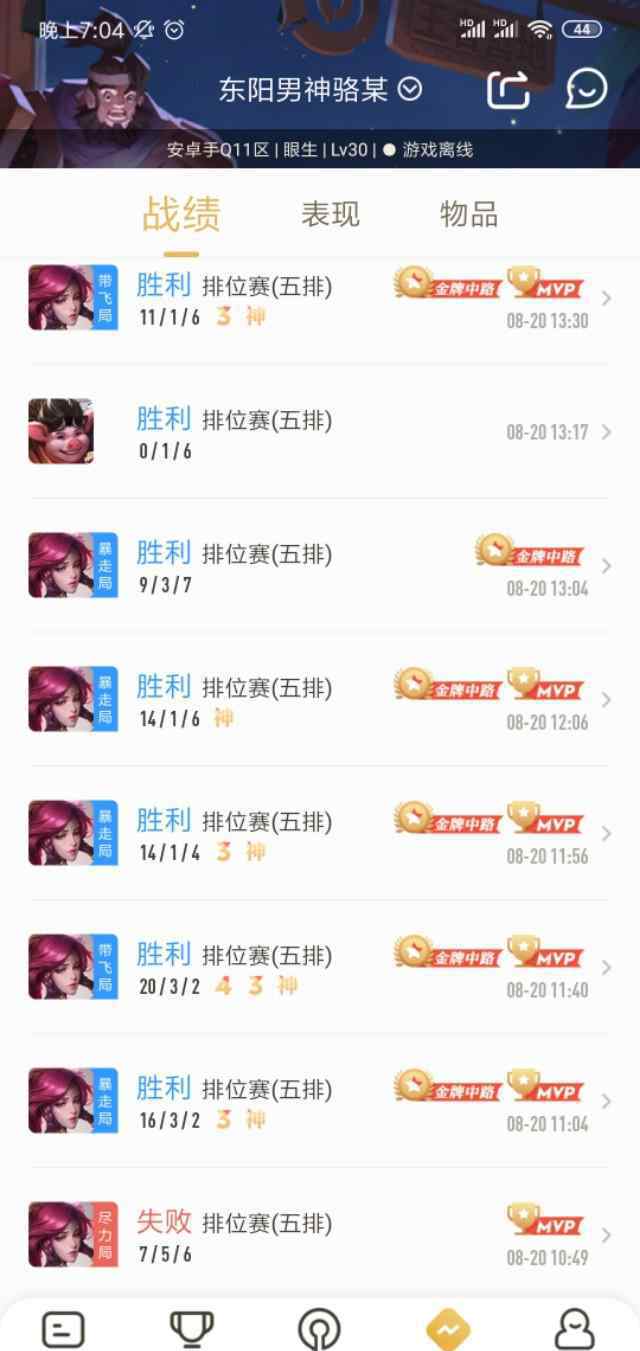The height and width of the screenshot is (1351, 640).
Task: Open the 14/1/6 match from 08-20 12:06
Action: tap(320, 700)
